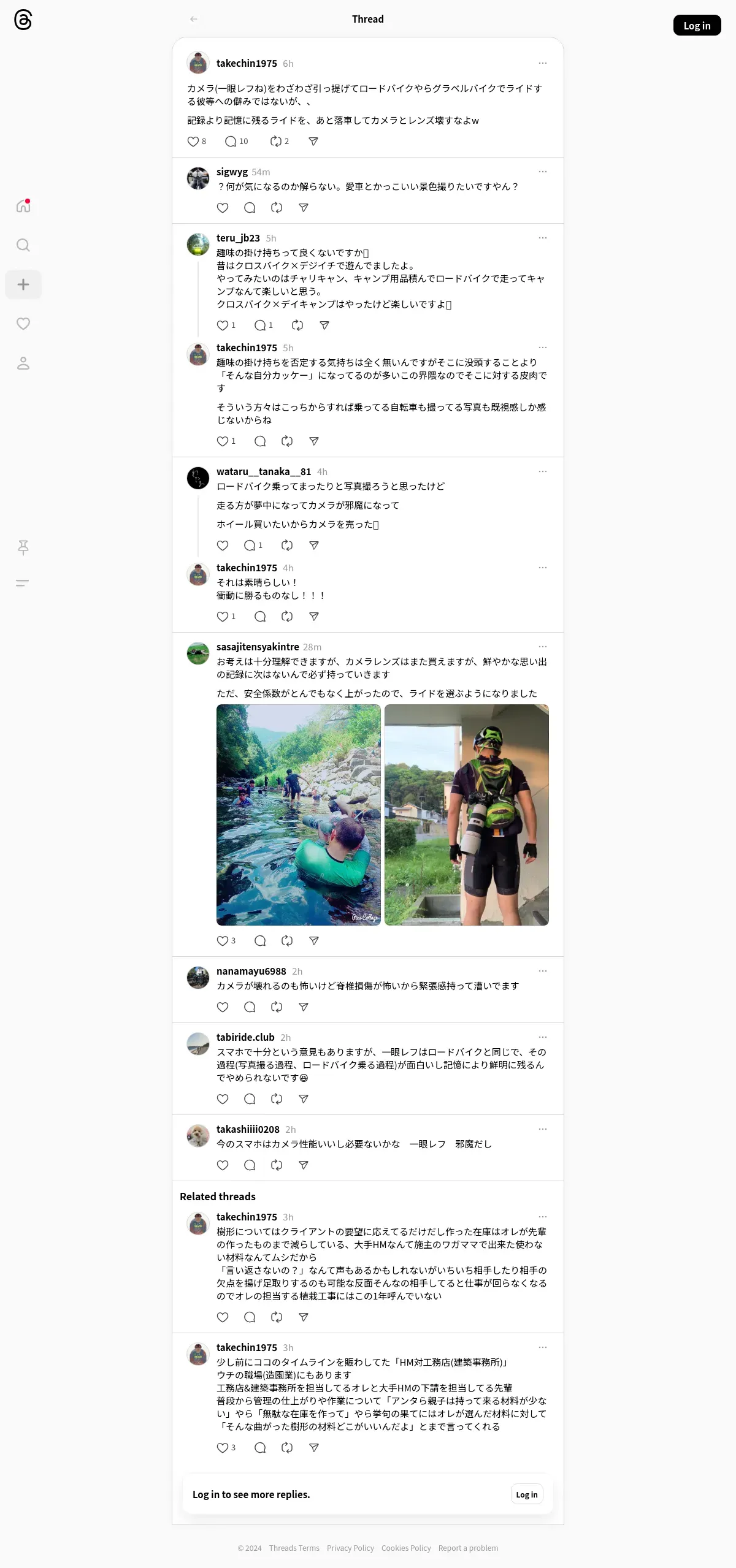Open the Privacy Policy footer link
The image size is (736, 1568).
pos(350,1548)
